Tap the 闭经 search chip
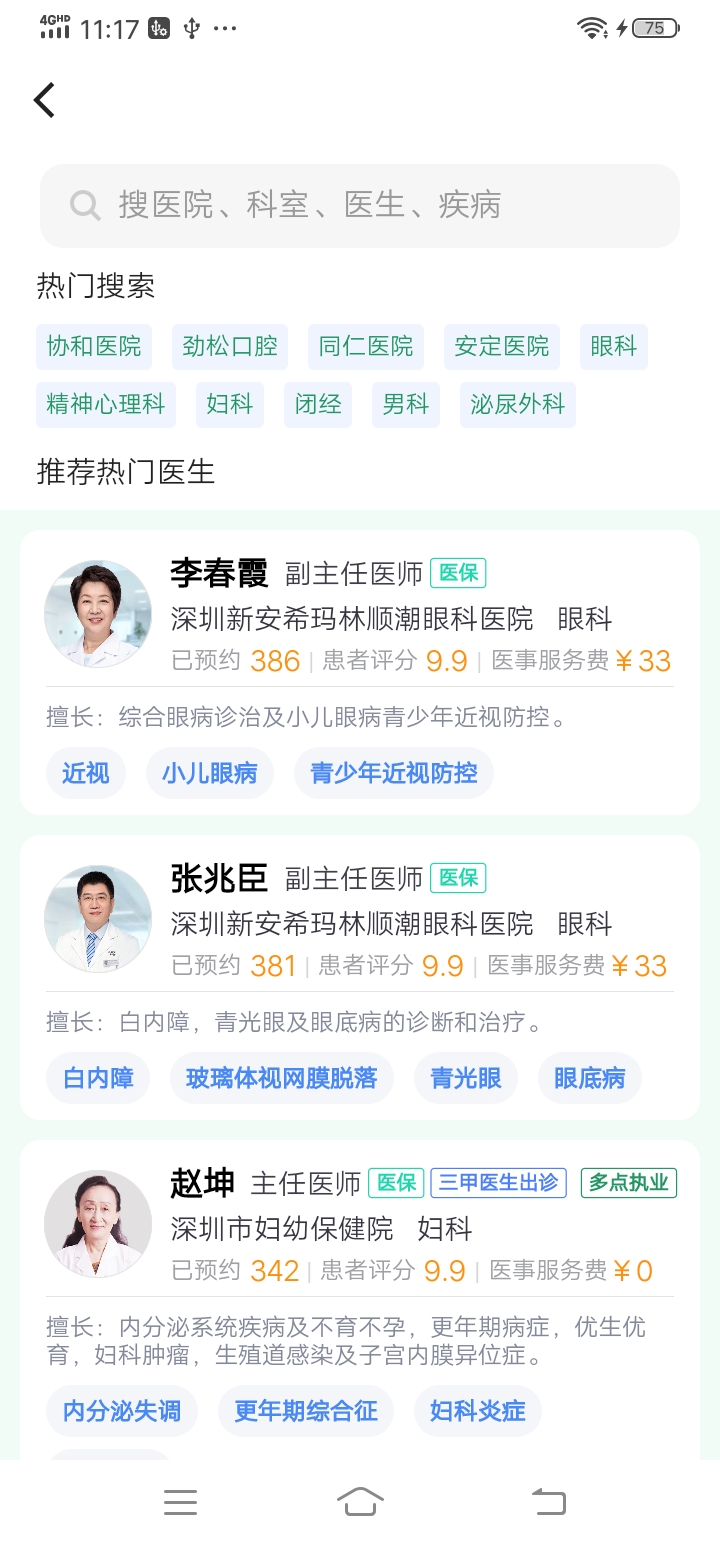The height and width of the screenshot is (1544, 720). pos(318,404)
